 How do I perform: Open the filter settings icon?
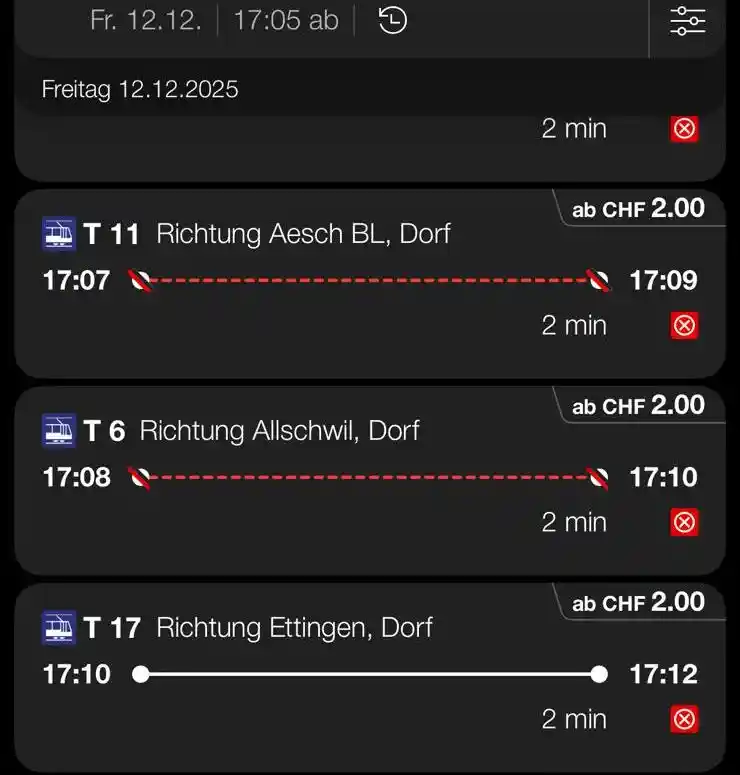coord(687,21)
